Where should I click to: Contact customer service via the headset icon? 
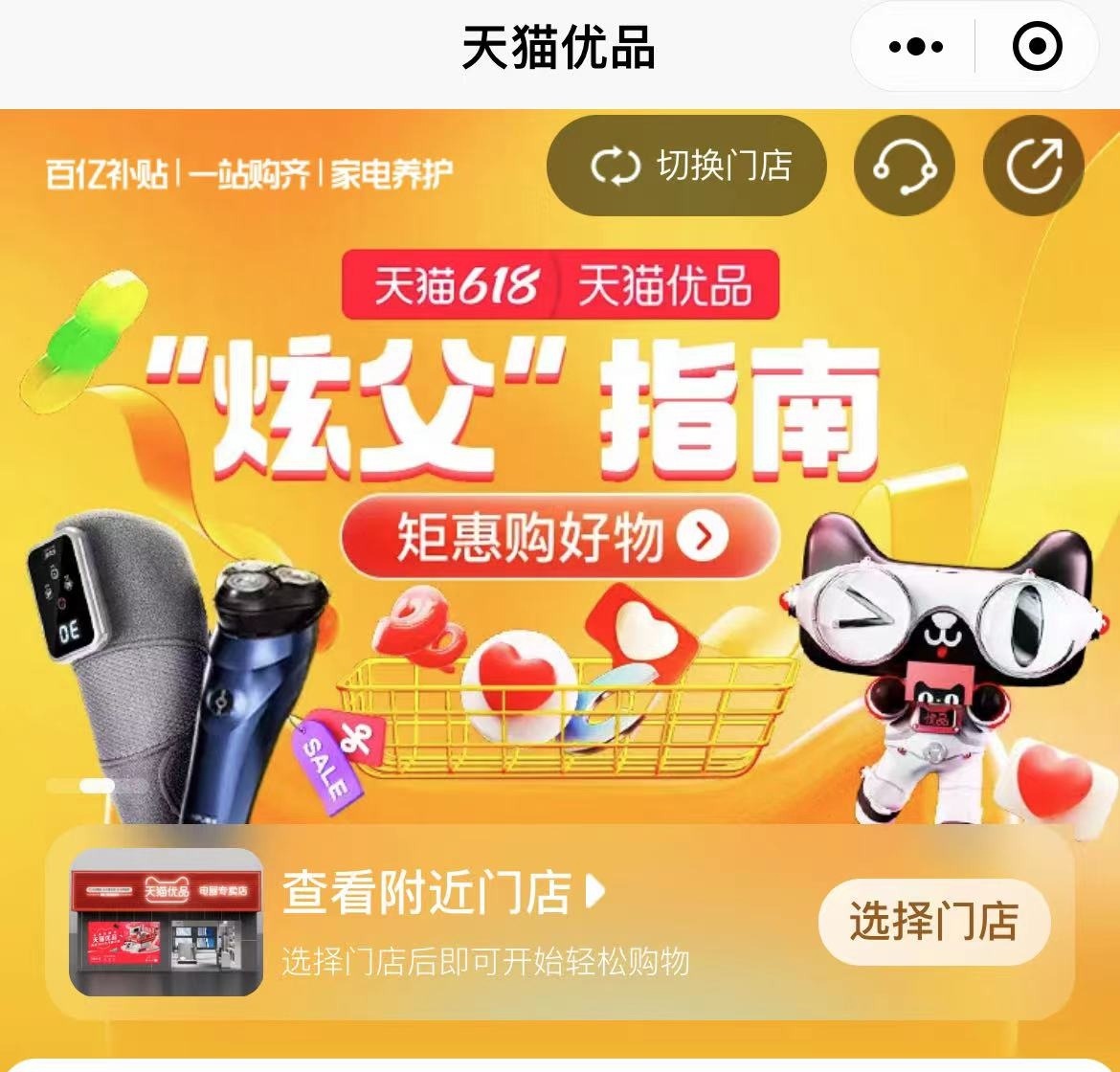[x=904, y=166]
